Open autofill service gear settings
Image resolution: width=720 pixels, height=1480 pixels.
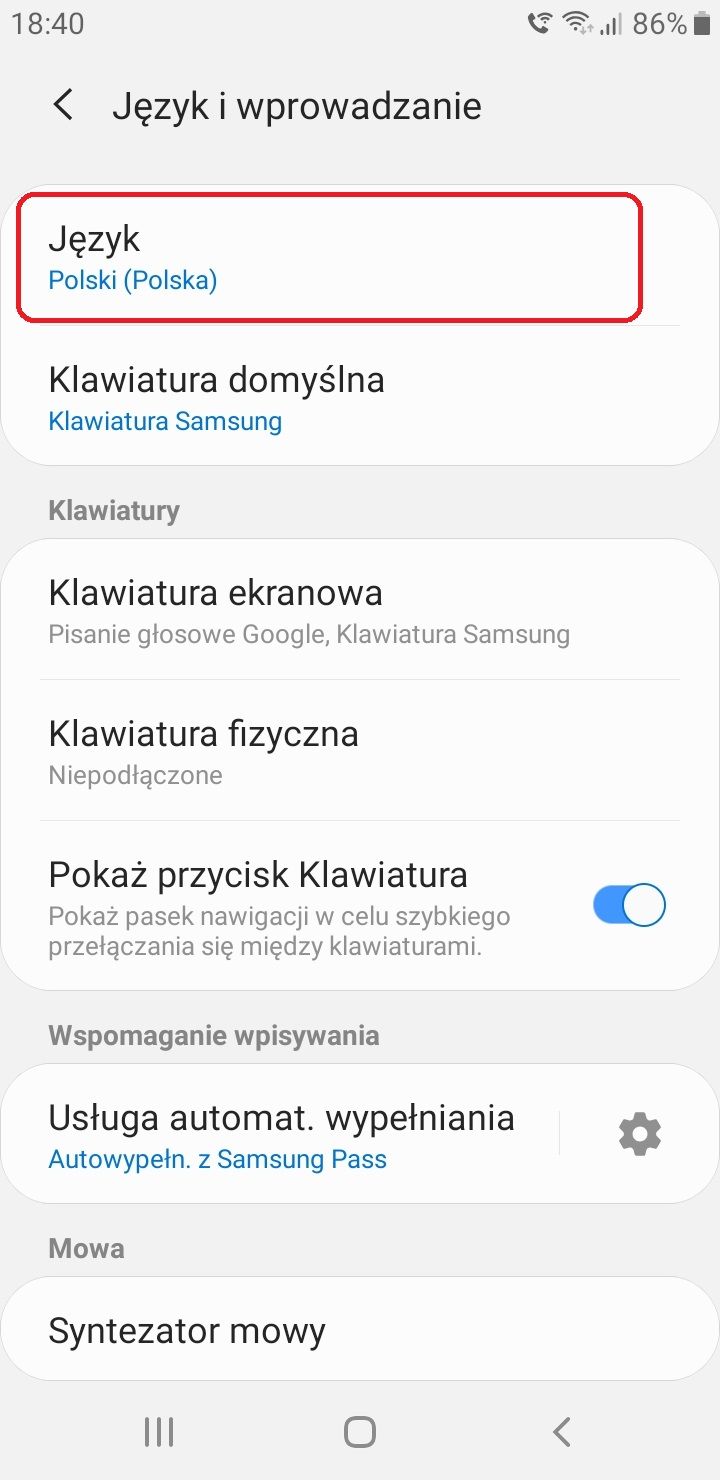click(x=640, y=1135)
